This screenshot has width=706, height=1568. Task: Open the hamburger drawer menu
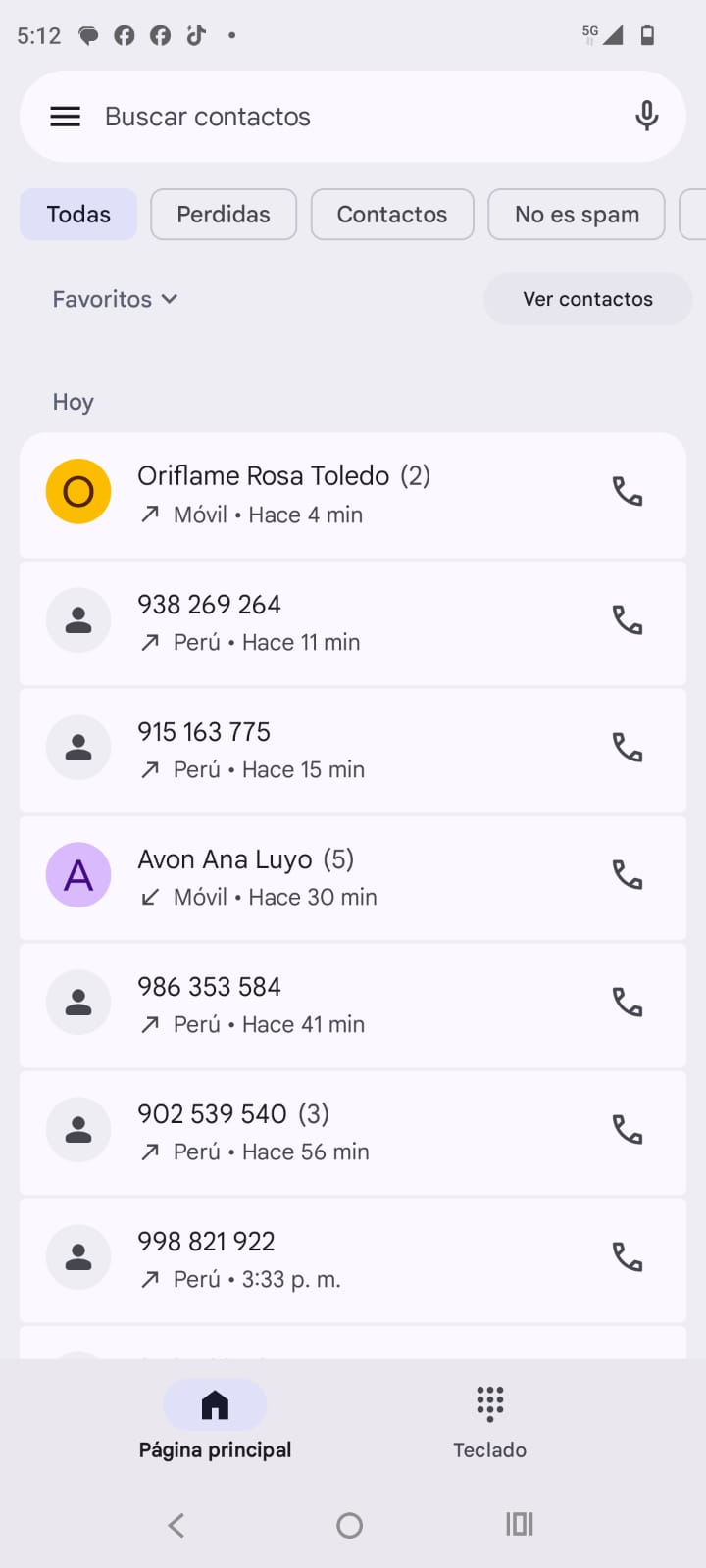click(x=65, y=117)
